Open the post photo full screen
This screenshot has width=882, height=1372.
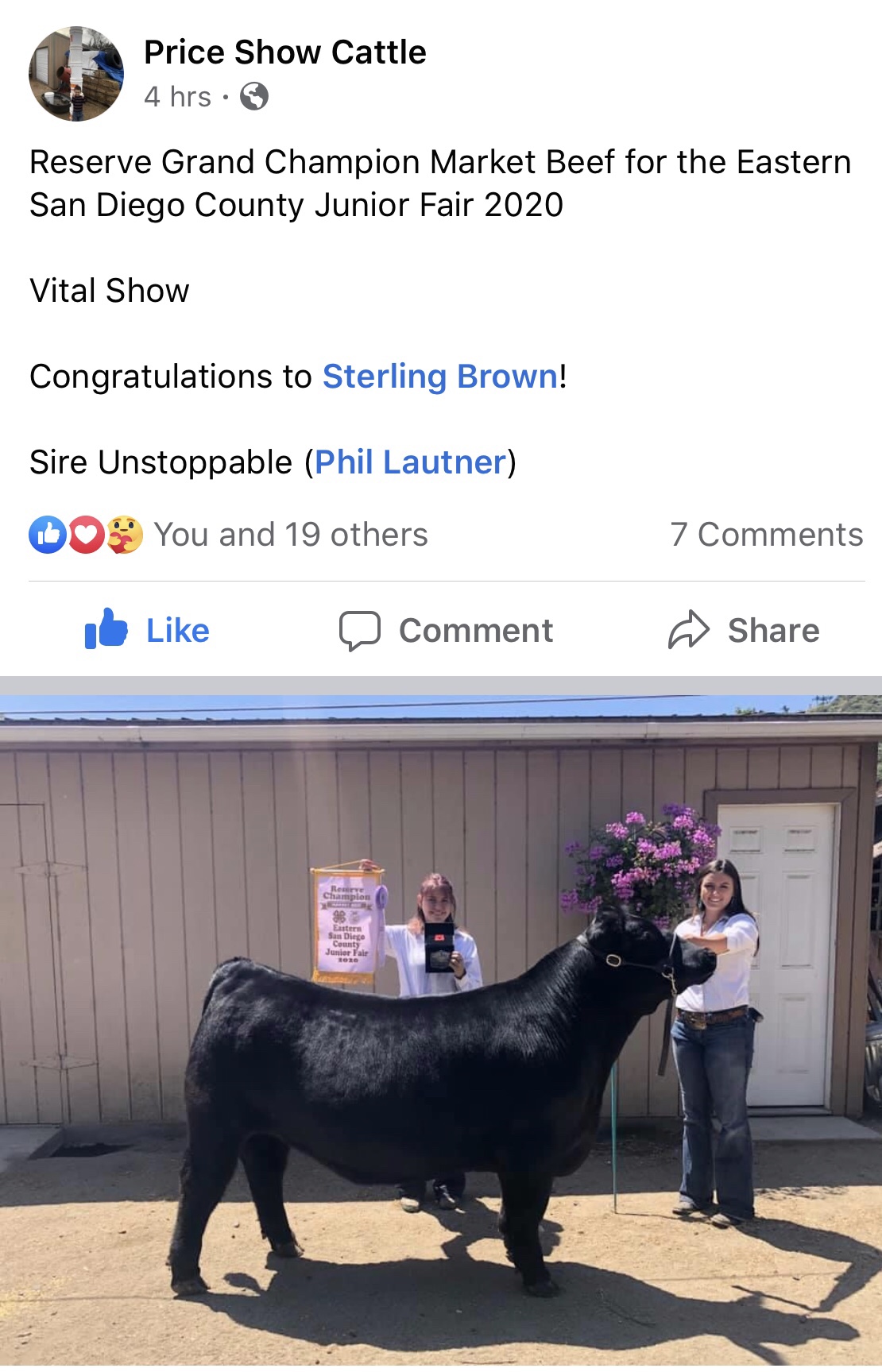(441, 1033)
